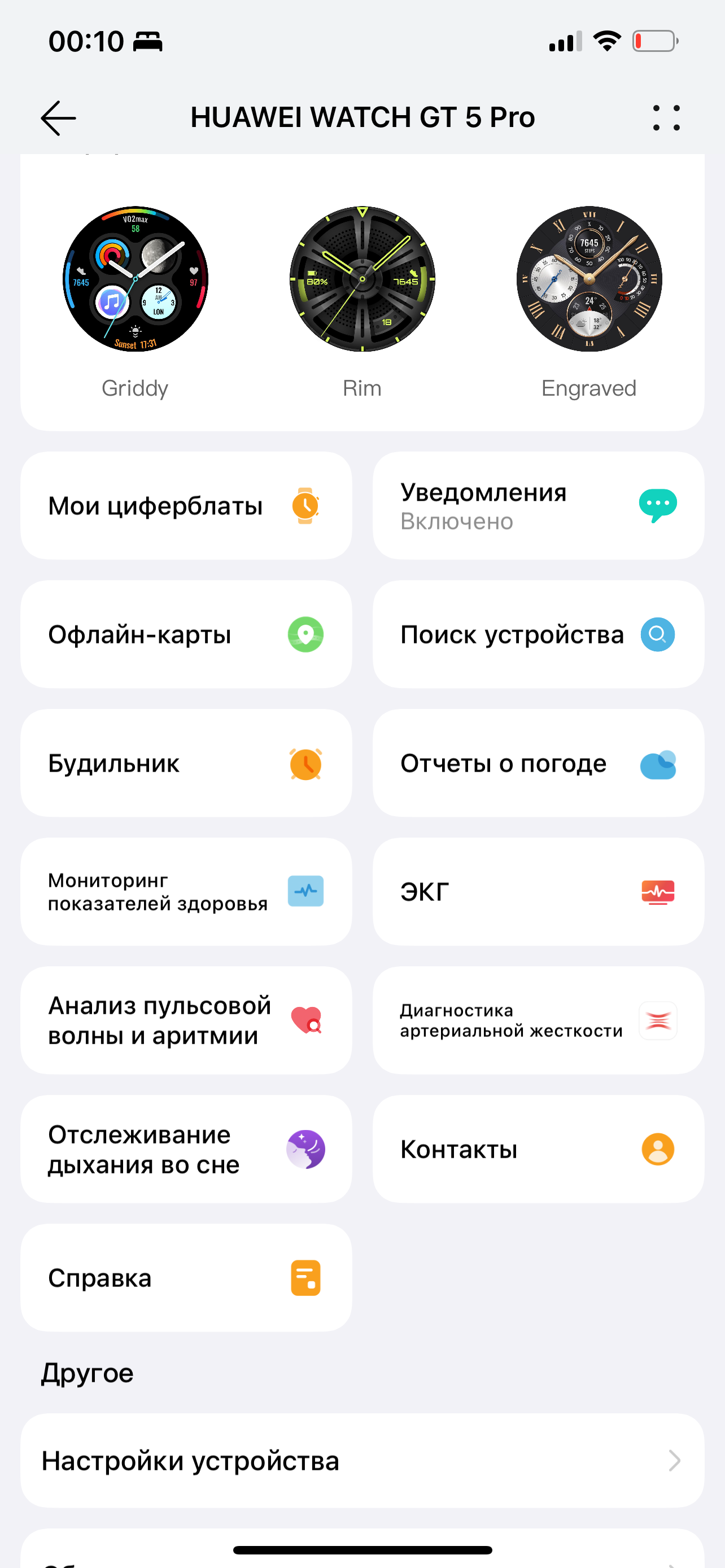Open Мониторинг показателей здоровья

pos(186,892)
